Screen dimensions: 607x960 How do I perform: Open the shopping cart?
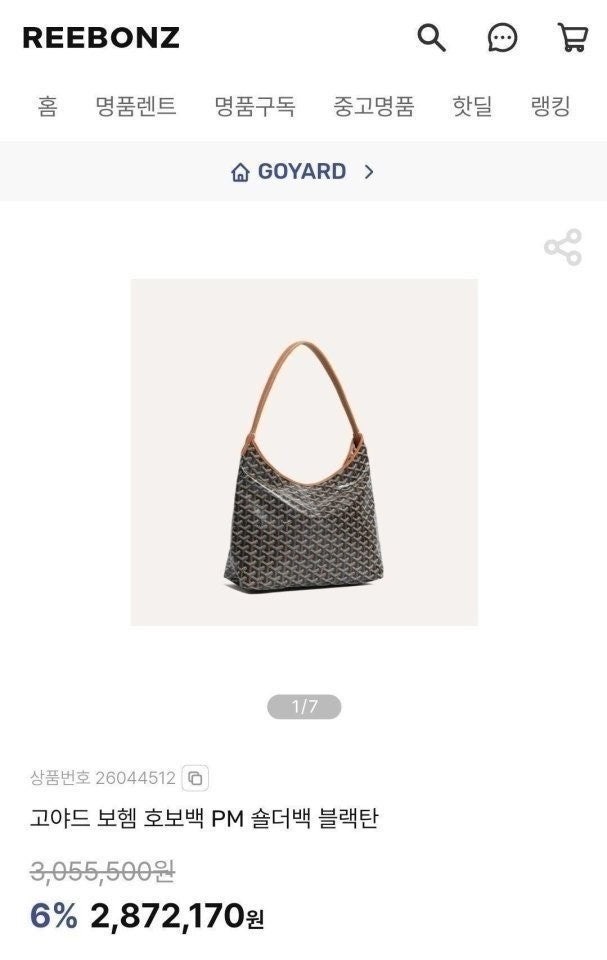click(572, 38)
